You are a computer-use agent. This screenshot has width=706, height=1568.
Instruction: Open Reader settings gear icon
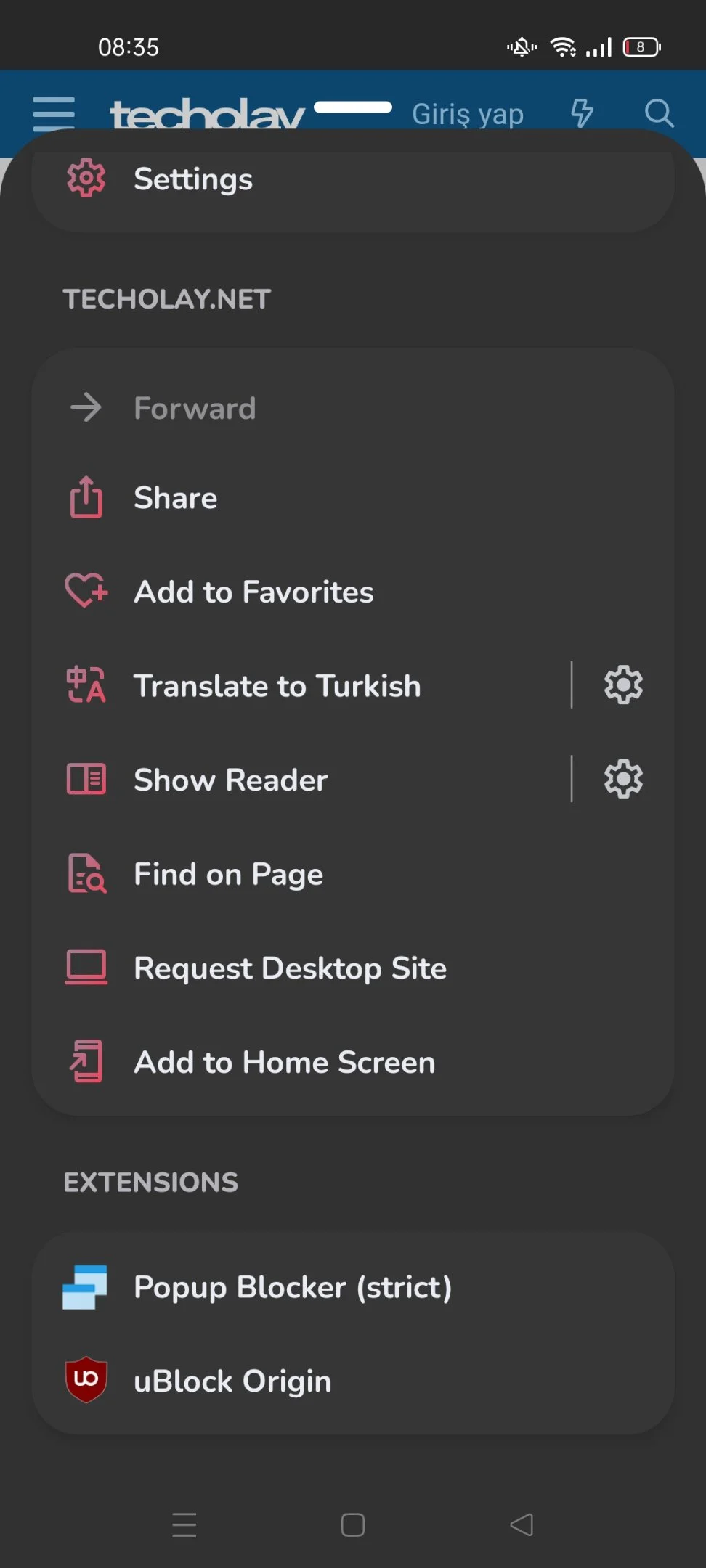623,780
